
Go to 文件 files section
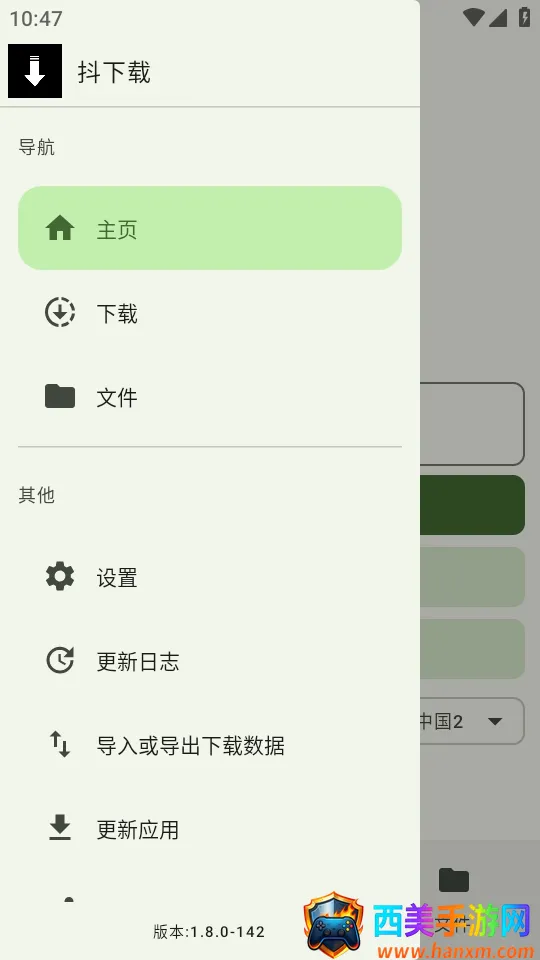coord(209,397)
